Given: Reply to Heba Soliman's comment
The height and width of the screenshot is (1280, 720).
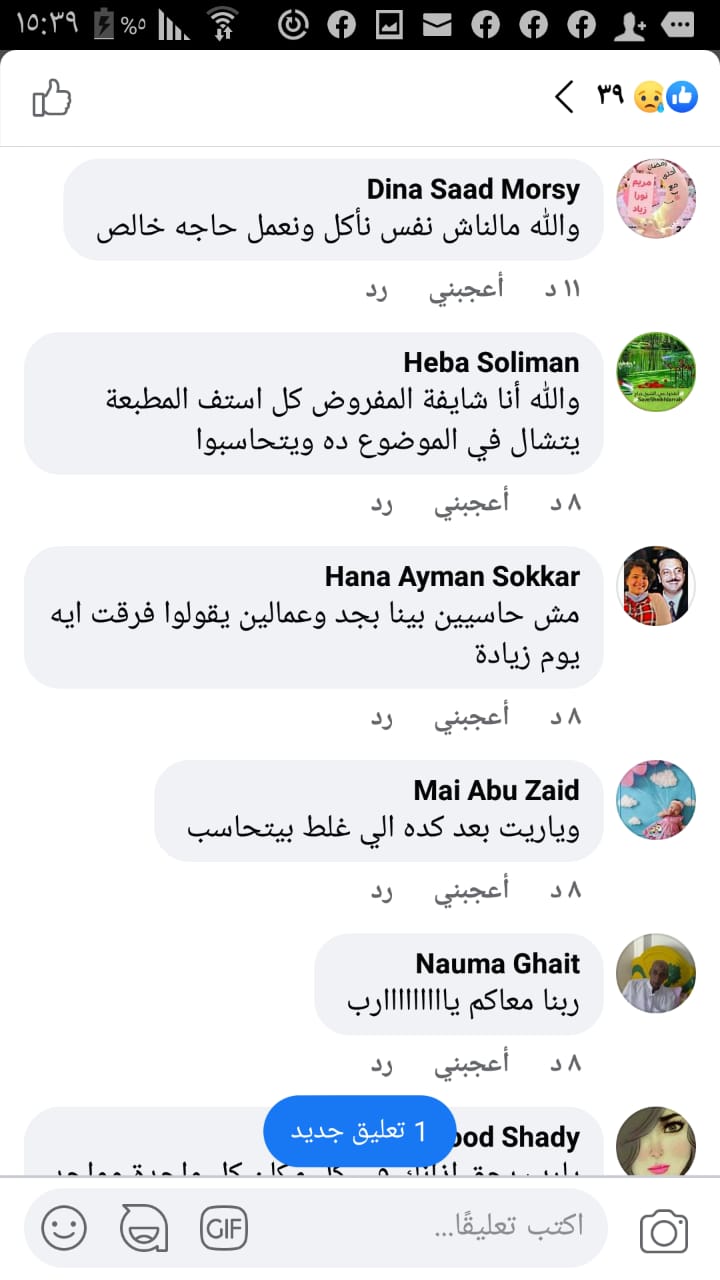Looking at the screenshot, I should (379, 503).
